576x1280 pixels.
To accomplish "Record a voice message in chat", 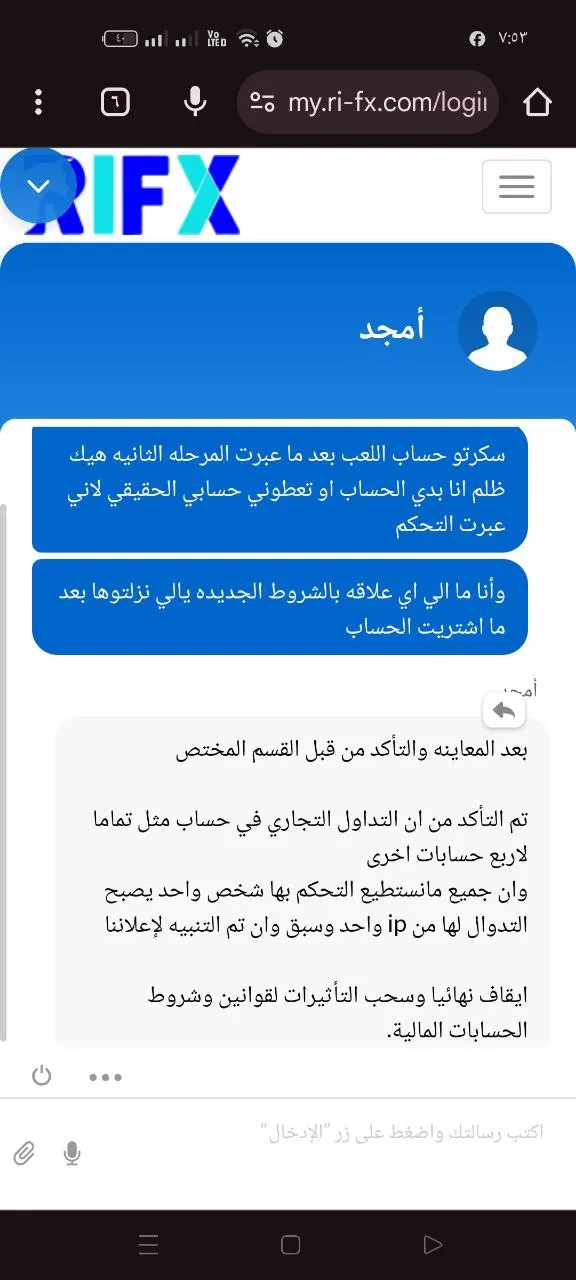I will (72, 1154).
